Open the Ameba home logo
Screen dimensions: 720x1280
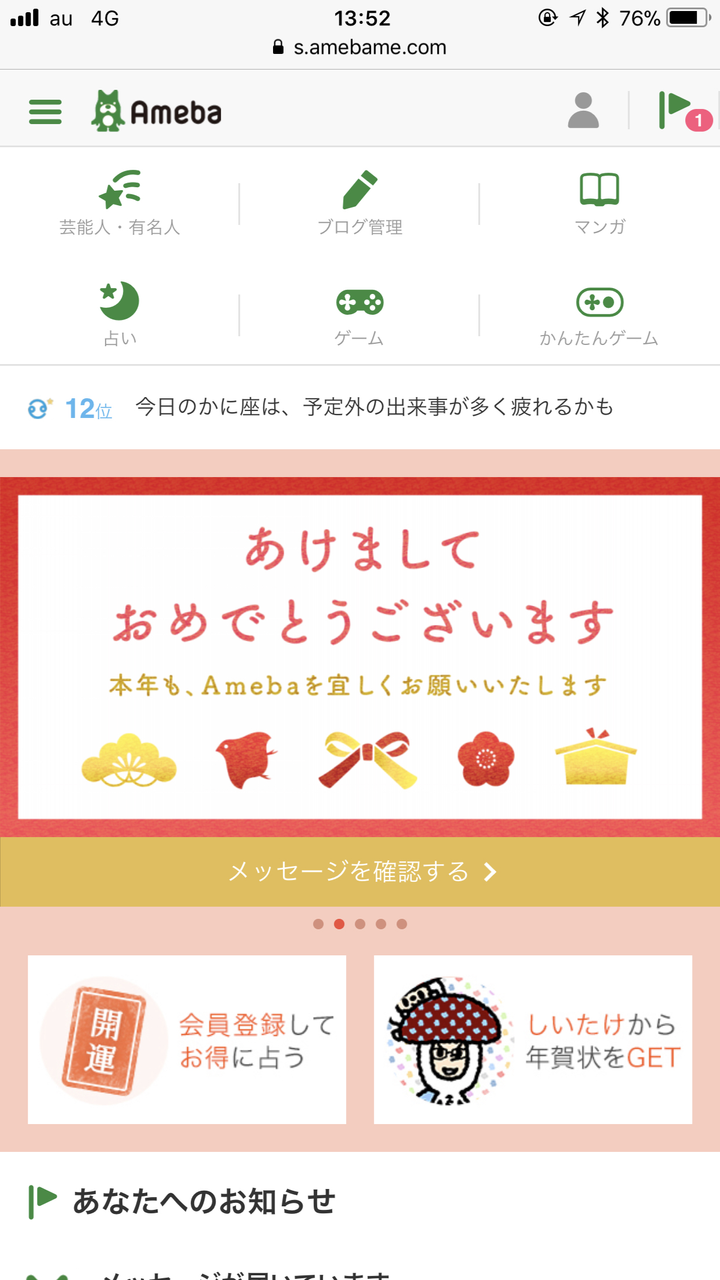157,111
